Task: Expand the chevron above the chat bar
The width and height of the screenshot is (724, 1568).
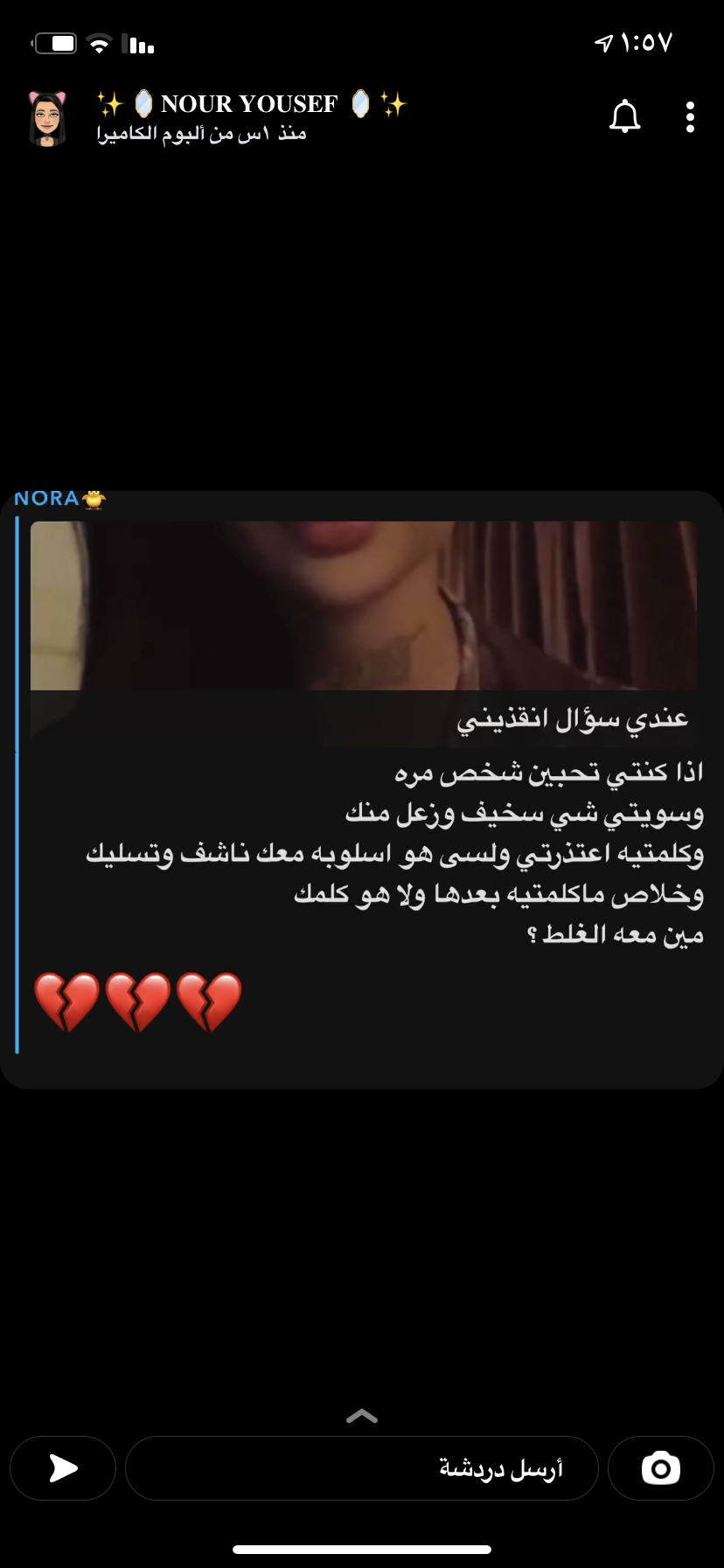Action: [362, 1416]
